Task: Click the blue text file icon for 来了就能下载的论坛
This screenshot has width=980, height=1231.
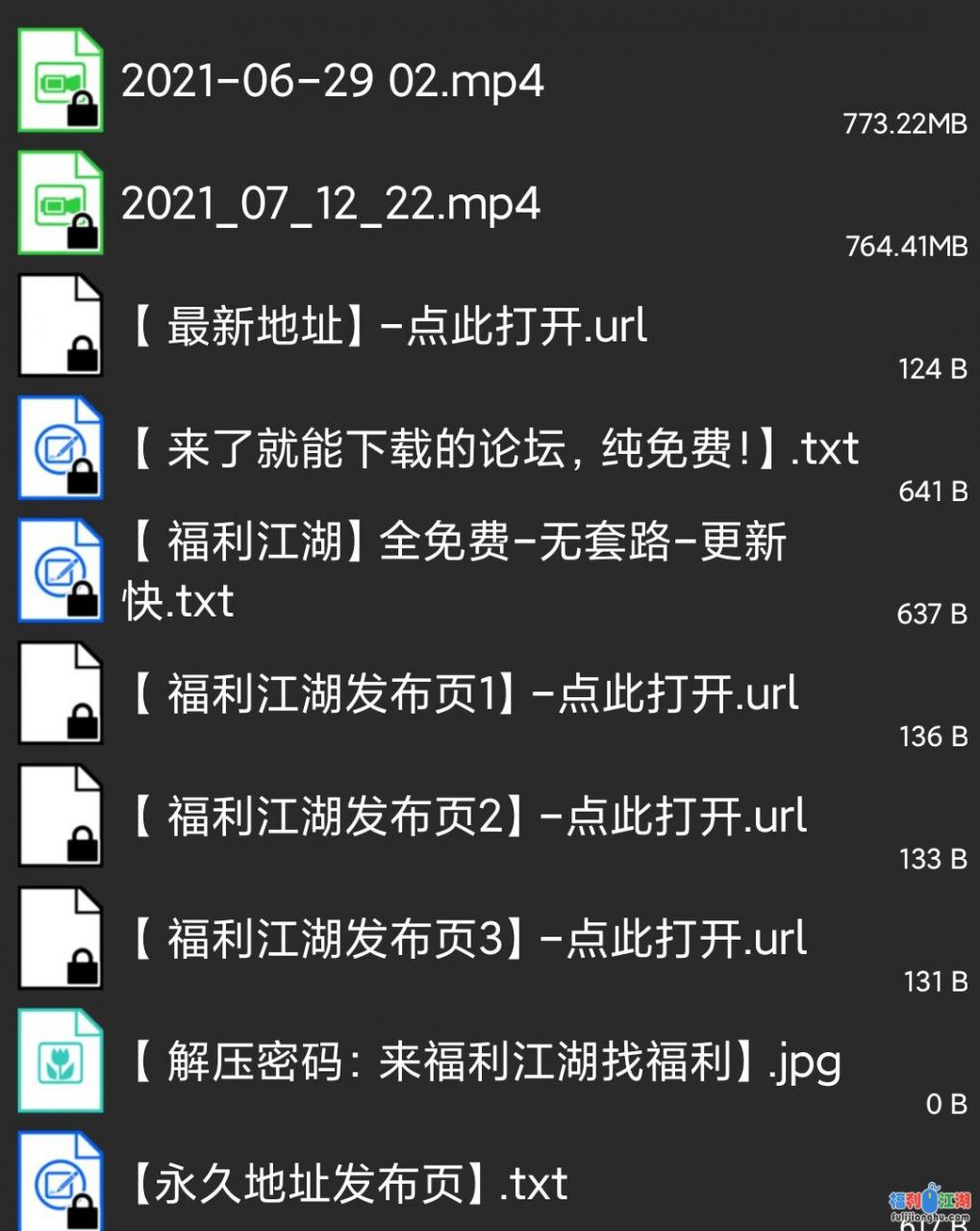Action: click(x=60, y=450)
